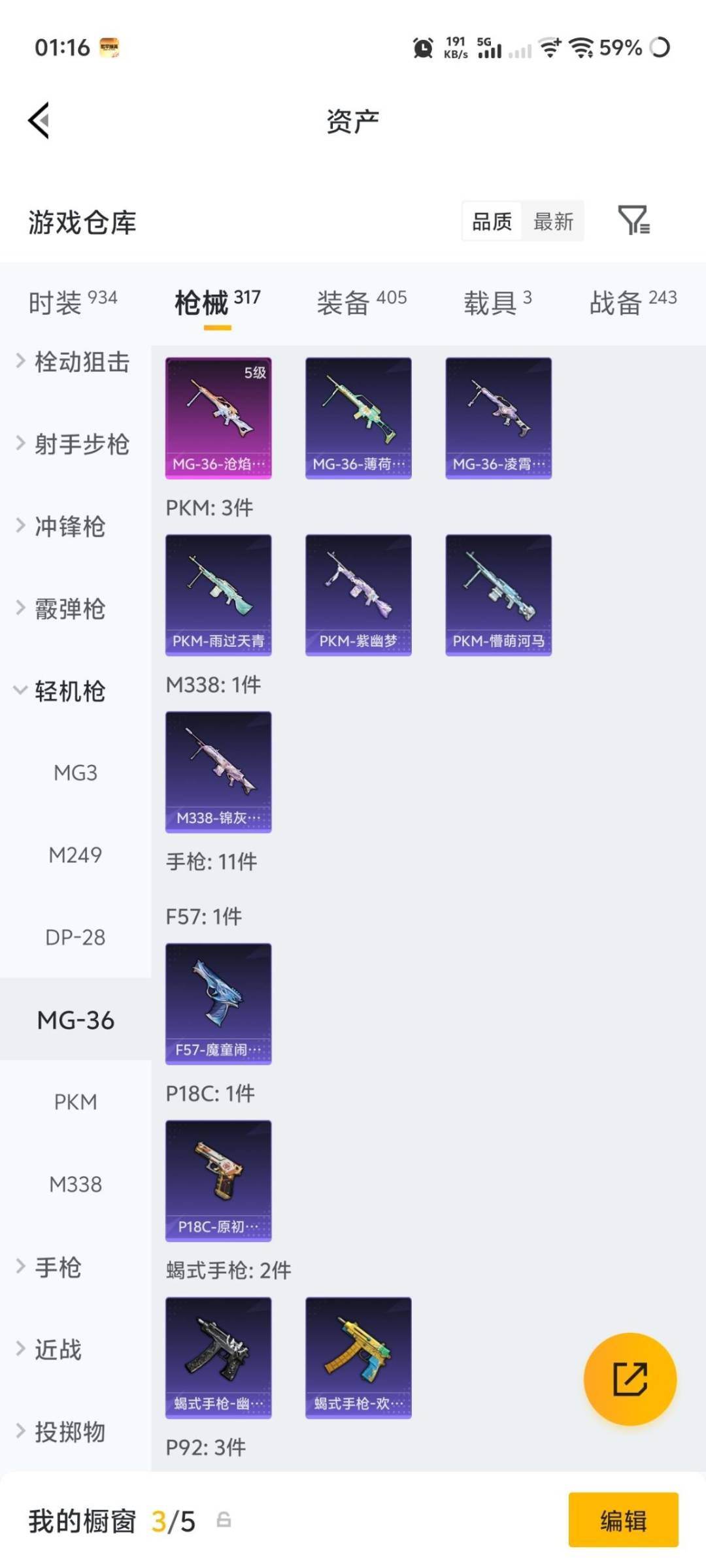This screenshot has width=706, height=1568.
Task: Select the P18C-原初 pistol skin
Action: [x=218, y=1181]
